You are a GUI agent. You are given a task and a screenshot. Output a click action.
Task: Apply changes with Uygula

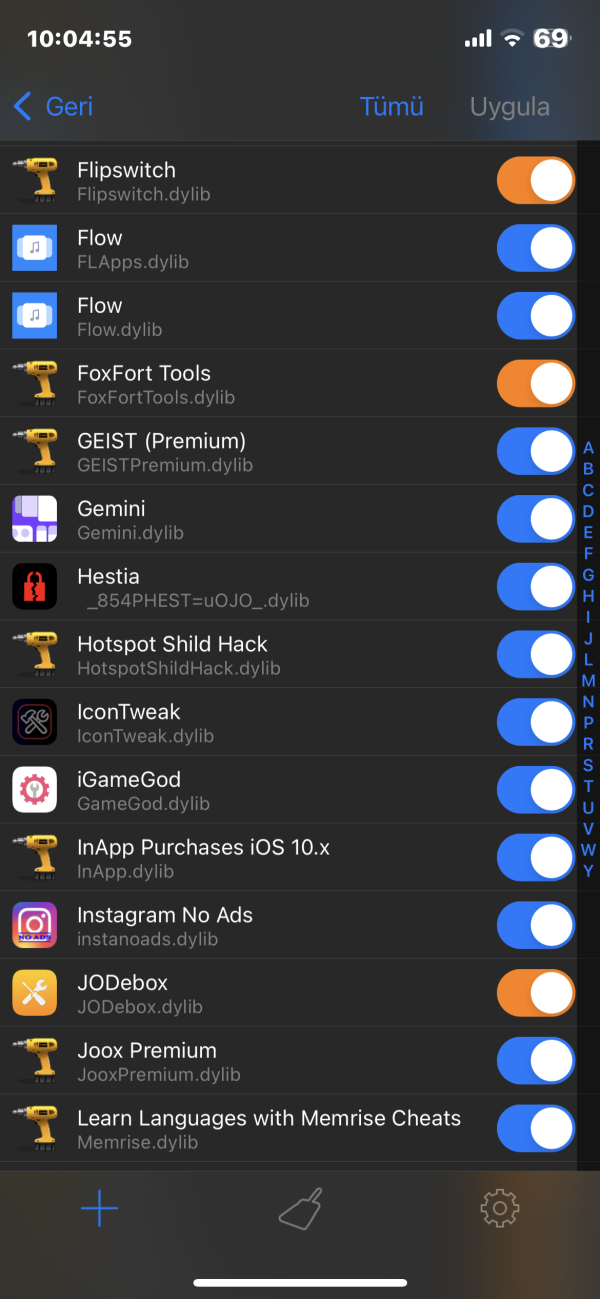509,107
